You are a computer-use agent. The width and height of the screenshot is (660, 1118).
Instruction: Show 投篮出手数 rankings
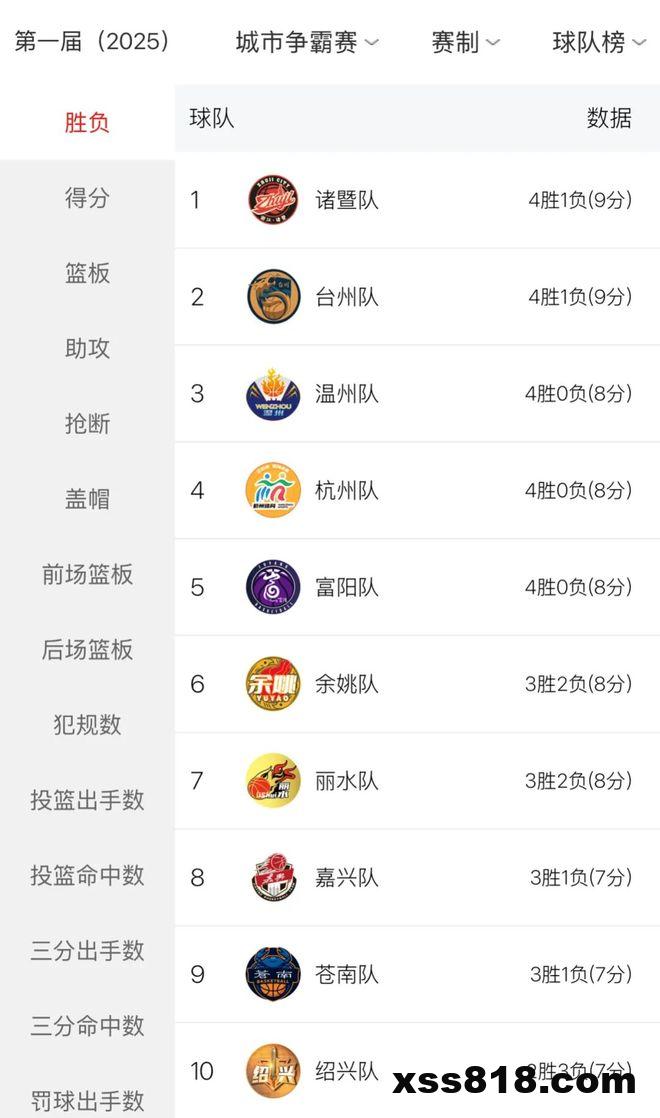point(87,800)
